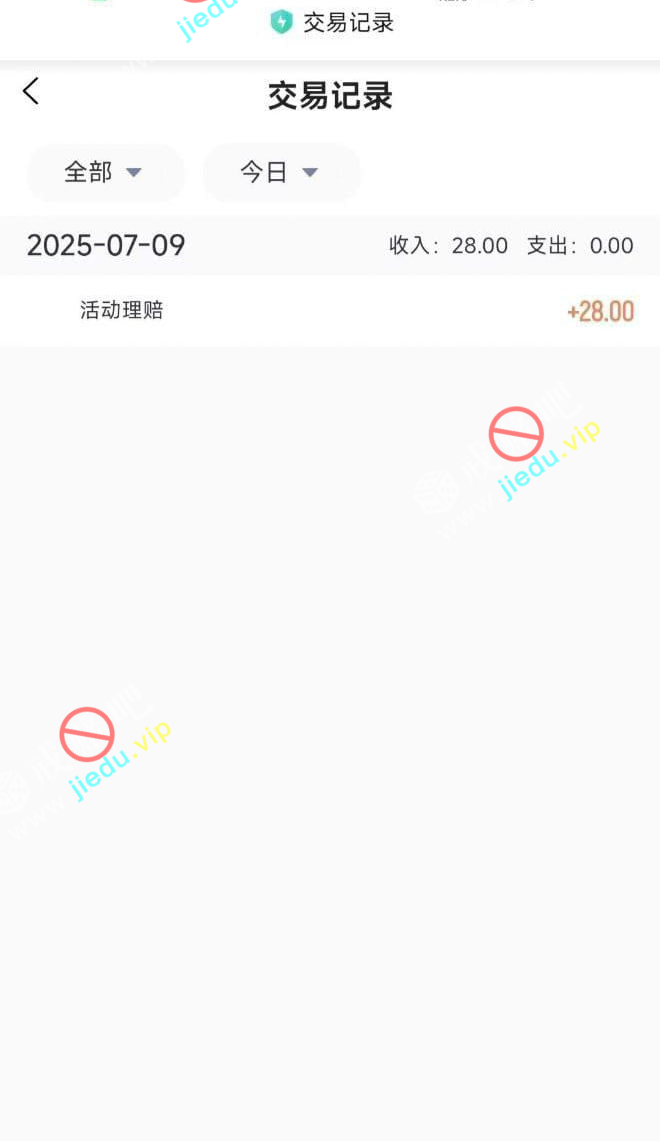The width and height of the screenshot is (660, 1141).
Task: Open the 今日 date filter dropdown
Action: (281, 172)
